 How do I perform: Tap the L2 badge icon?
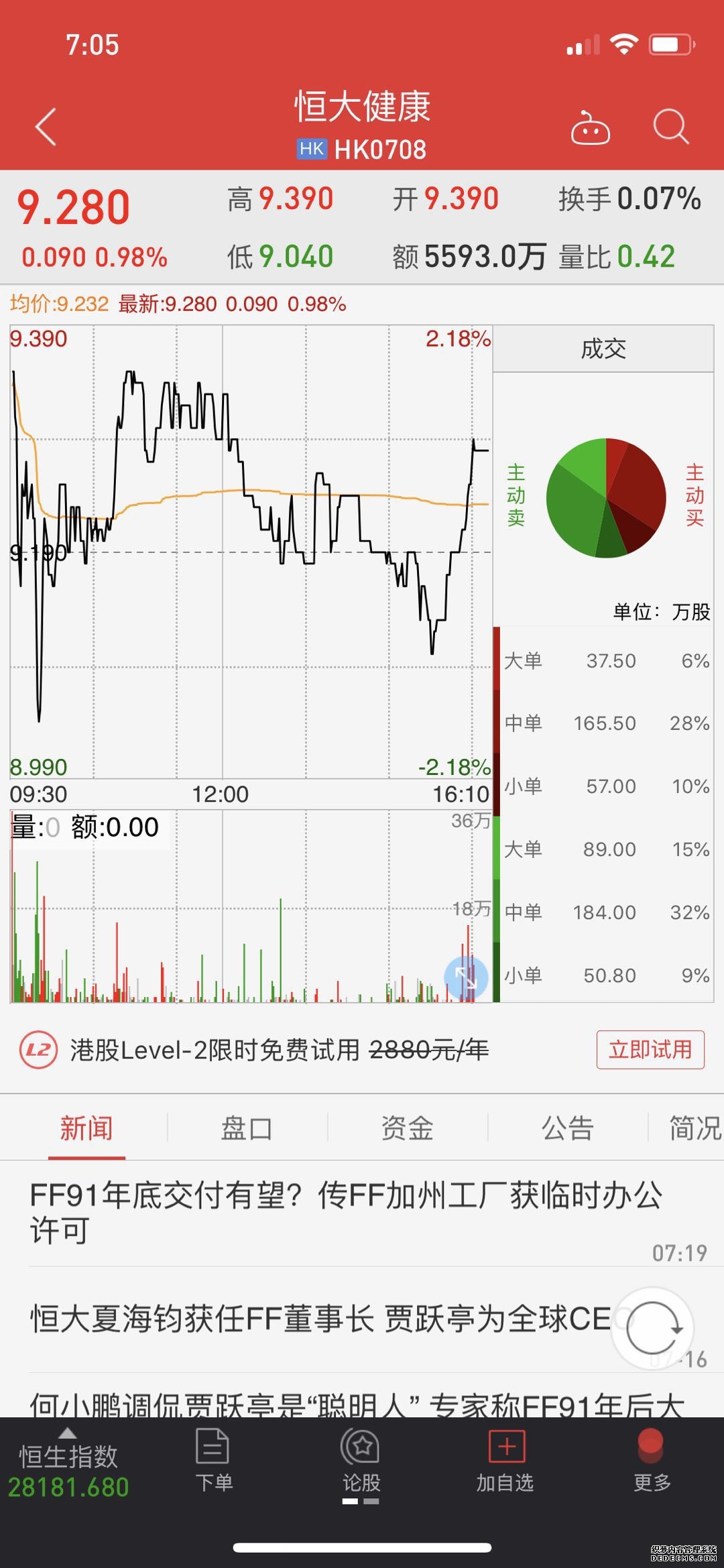[x=37, y=1050]
